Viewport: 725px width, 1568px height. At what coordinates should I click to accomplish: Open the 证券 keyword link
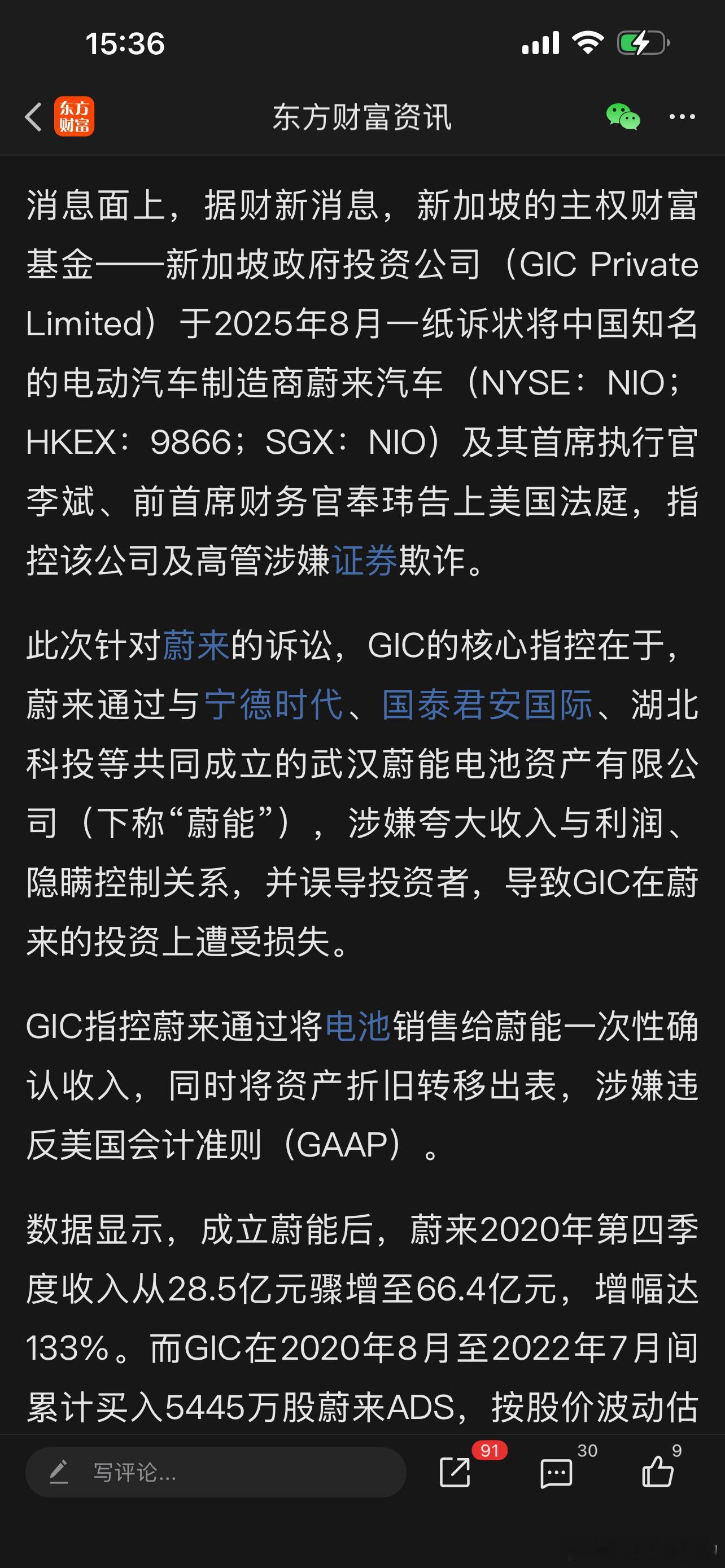(x=364, y=560)
